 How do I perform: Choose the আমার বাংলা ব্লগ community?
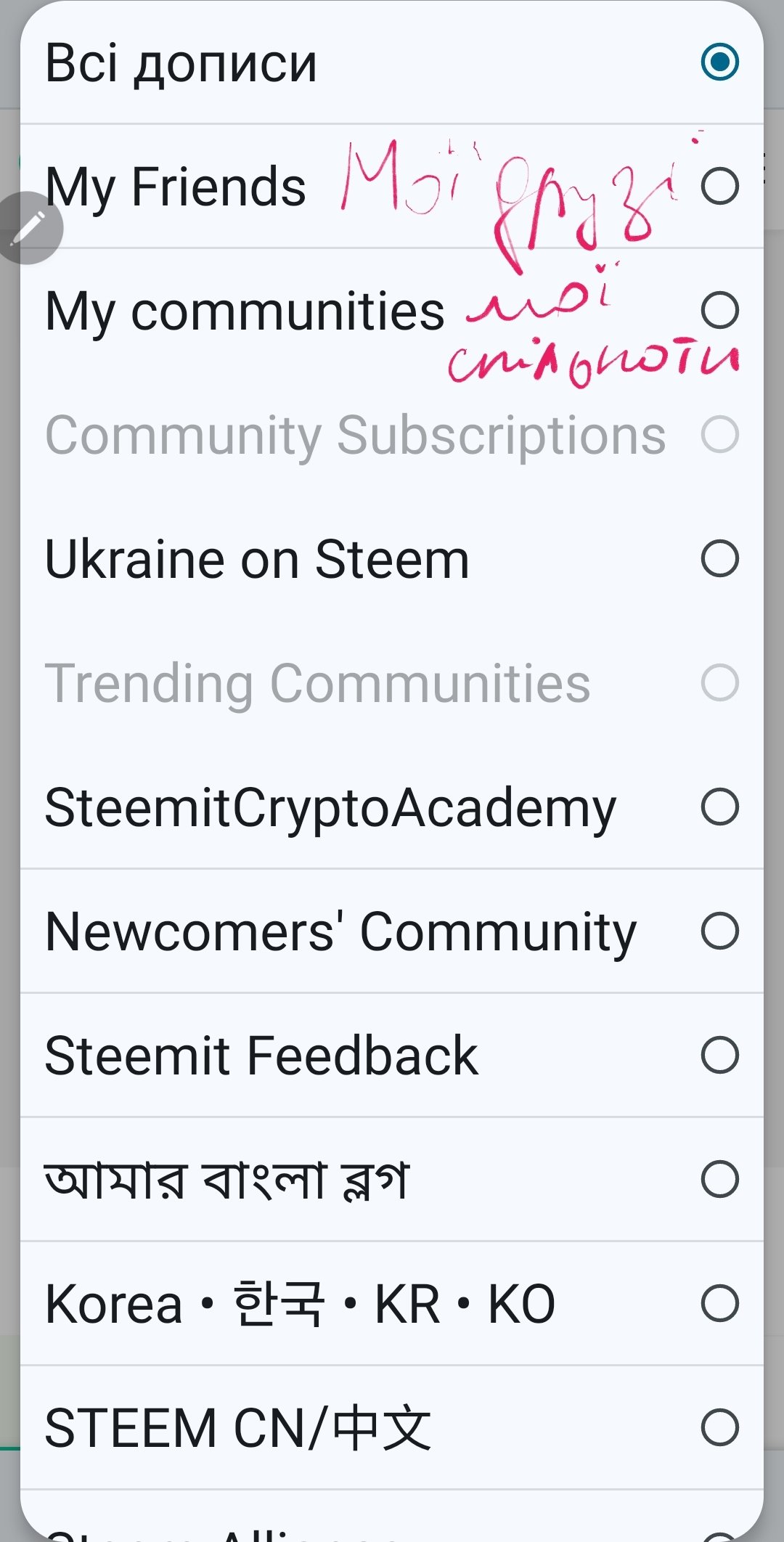(x=392, y=1180)
